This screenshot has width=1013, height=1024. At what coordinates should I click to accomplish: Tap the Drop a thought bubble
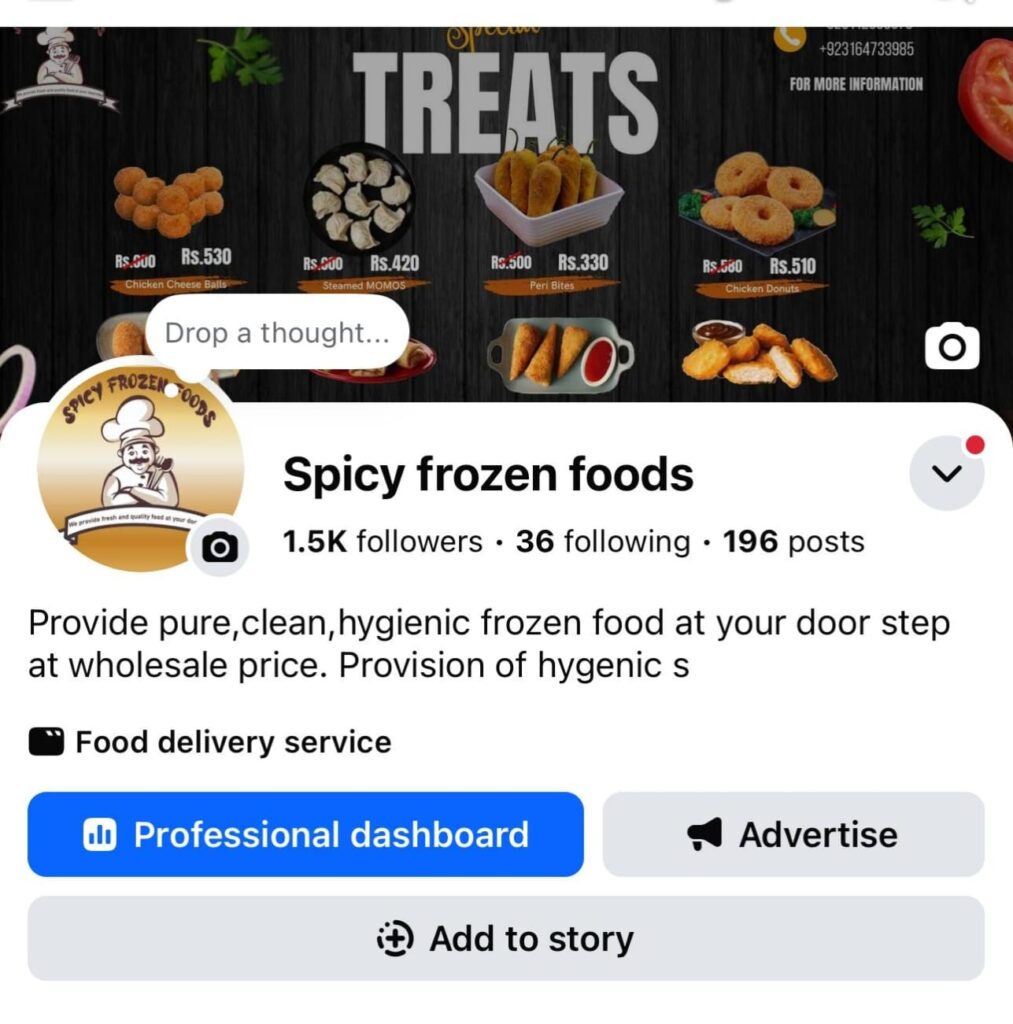tap(276, 333)
